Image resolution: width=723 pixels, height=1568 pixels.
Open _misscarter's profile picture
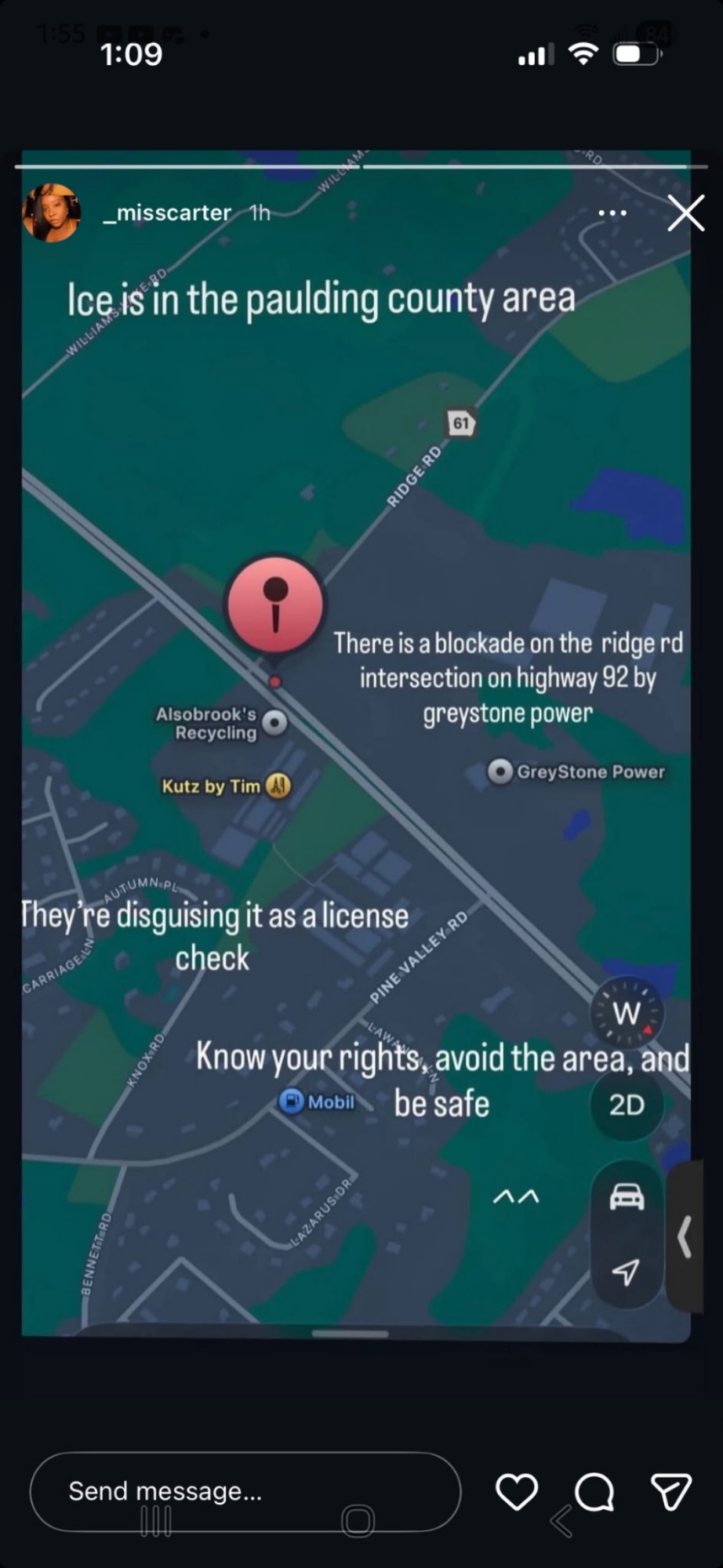click(52, 212)
